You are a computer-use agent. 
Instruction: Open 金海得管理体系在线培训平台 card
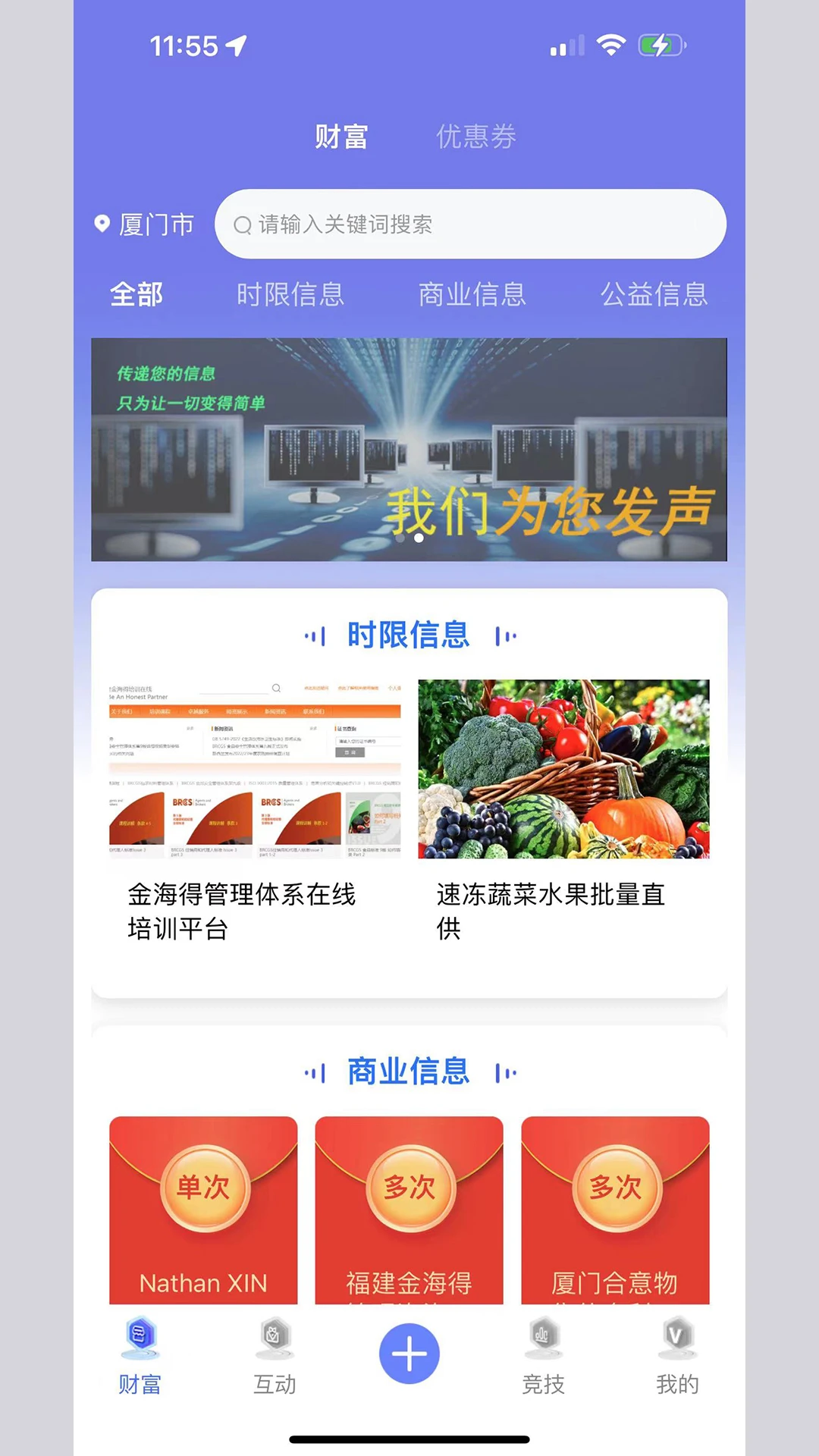pos(255,811)
